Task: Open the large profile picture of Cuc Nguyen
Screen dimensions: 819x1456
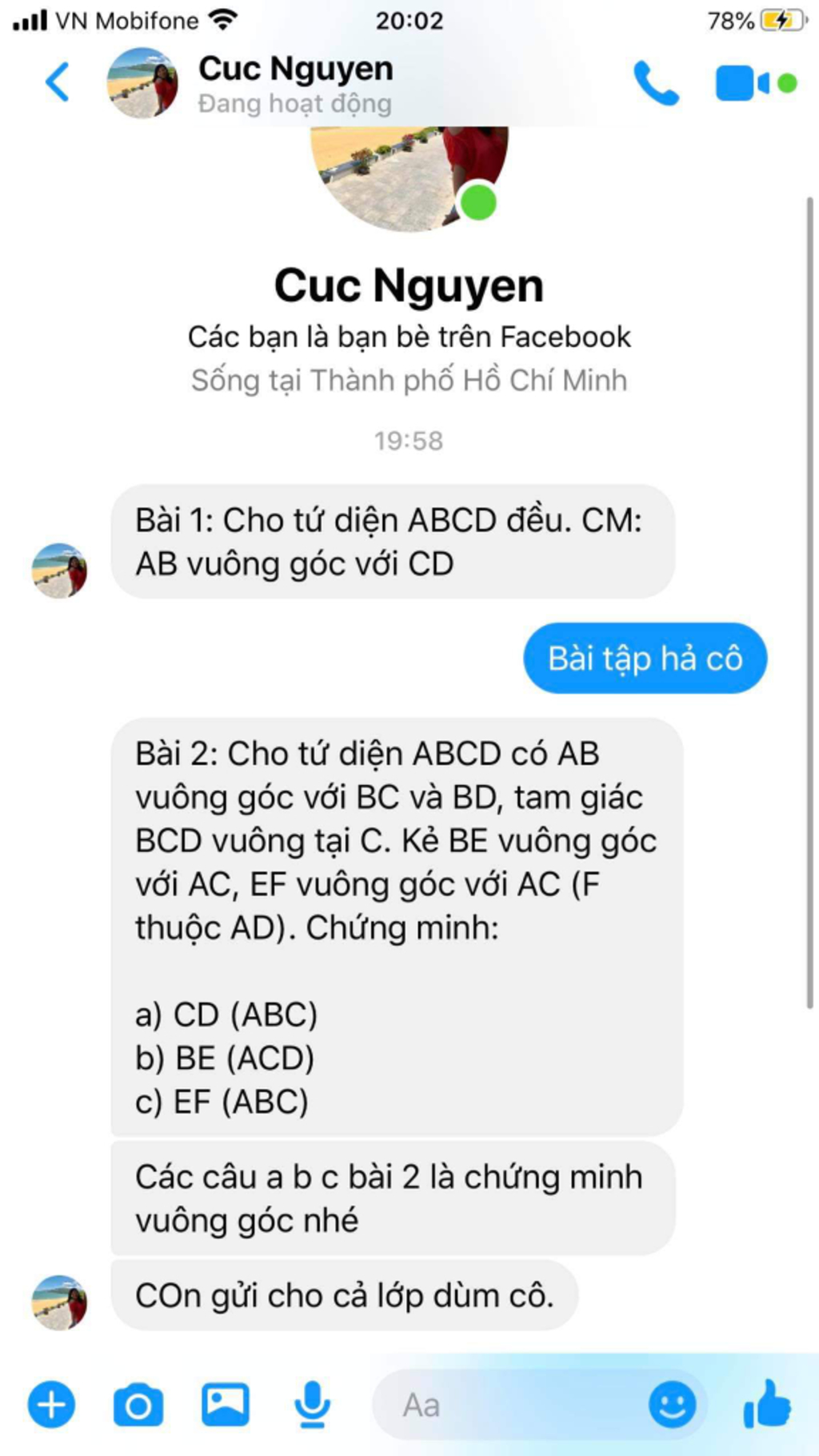Action: pos(409,178)
